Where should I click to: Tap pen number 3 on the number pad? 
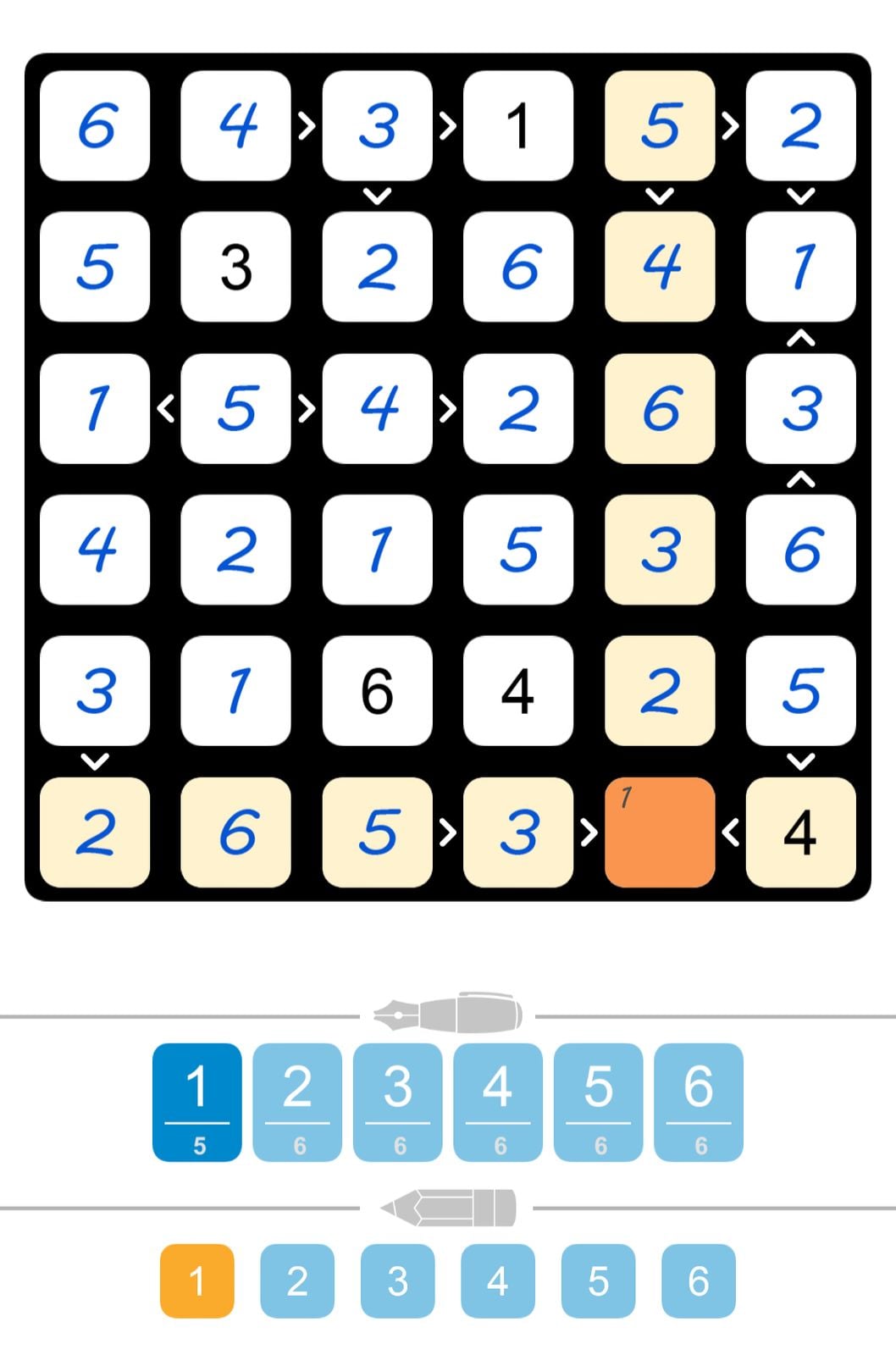tap(397, 1099)
